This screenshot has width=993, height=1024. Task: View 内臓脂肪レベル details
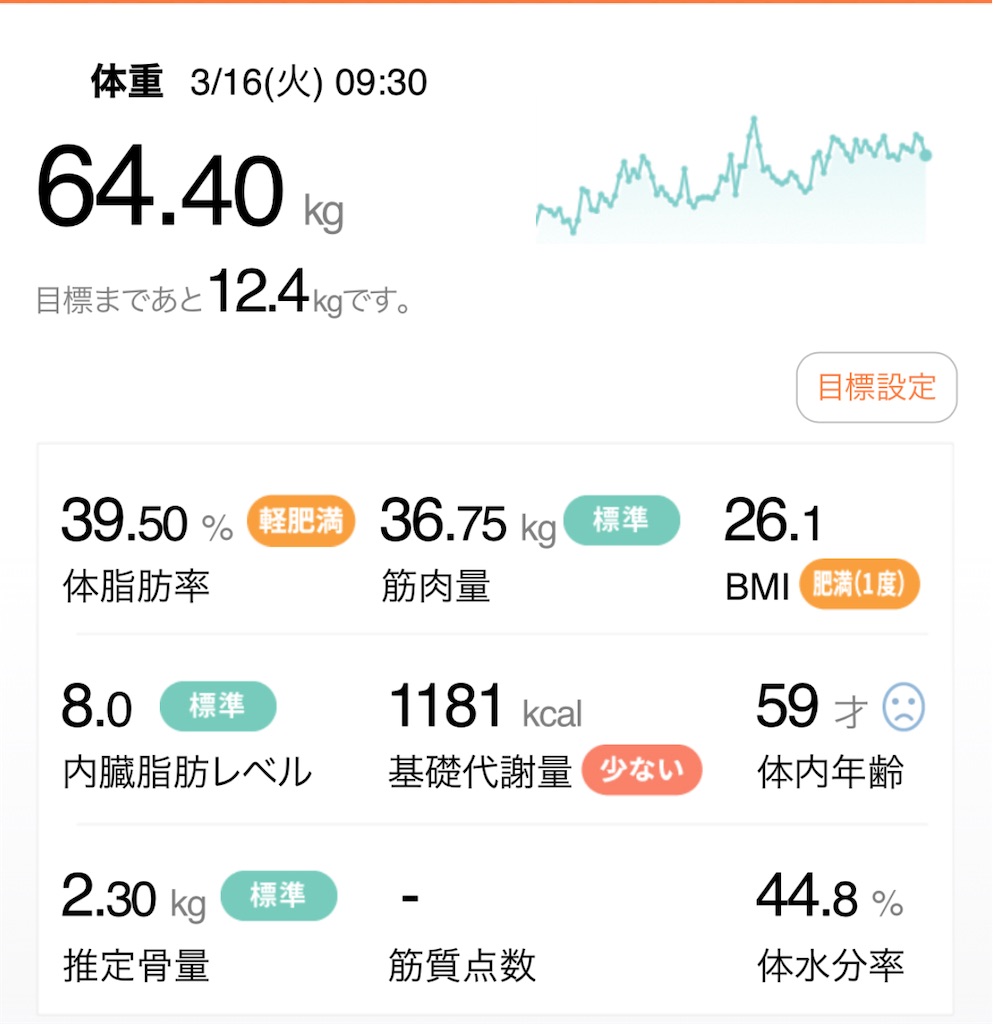187,735
